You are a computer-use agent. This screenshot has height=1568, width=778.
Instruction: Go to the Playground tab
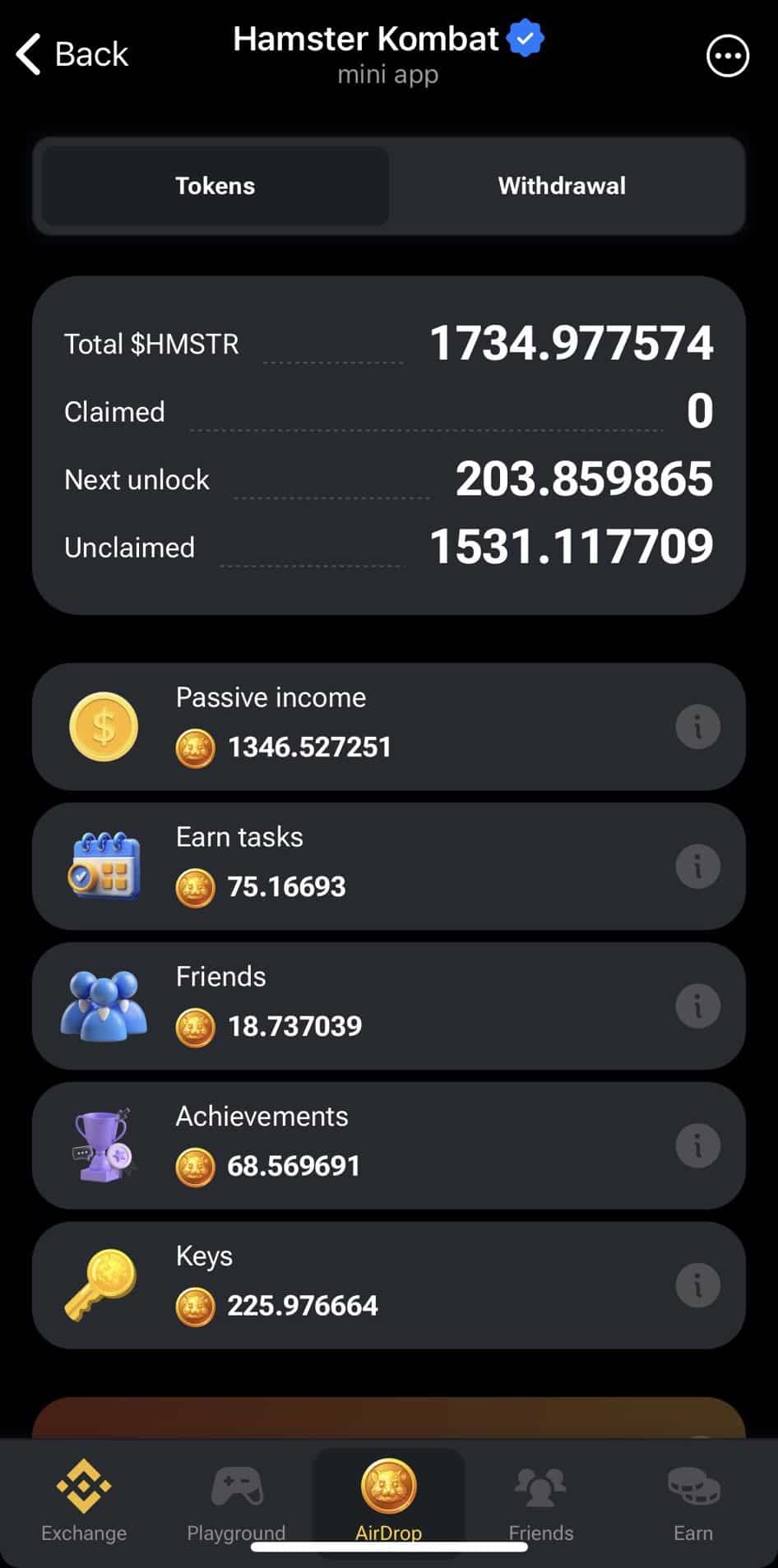click(x=236, y=1501)
